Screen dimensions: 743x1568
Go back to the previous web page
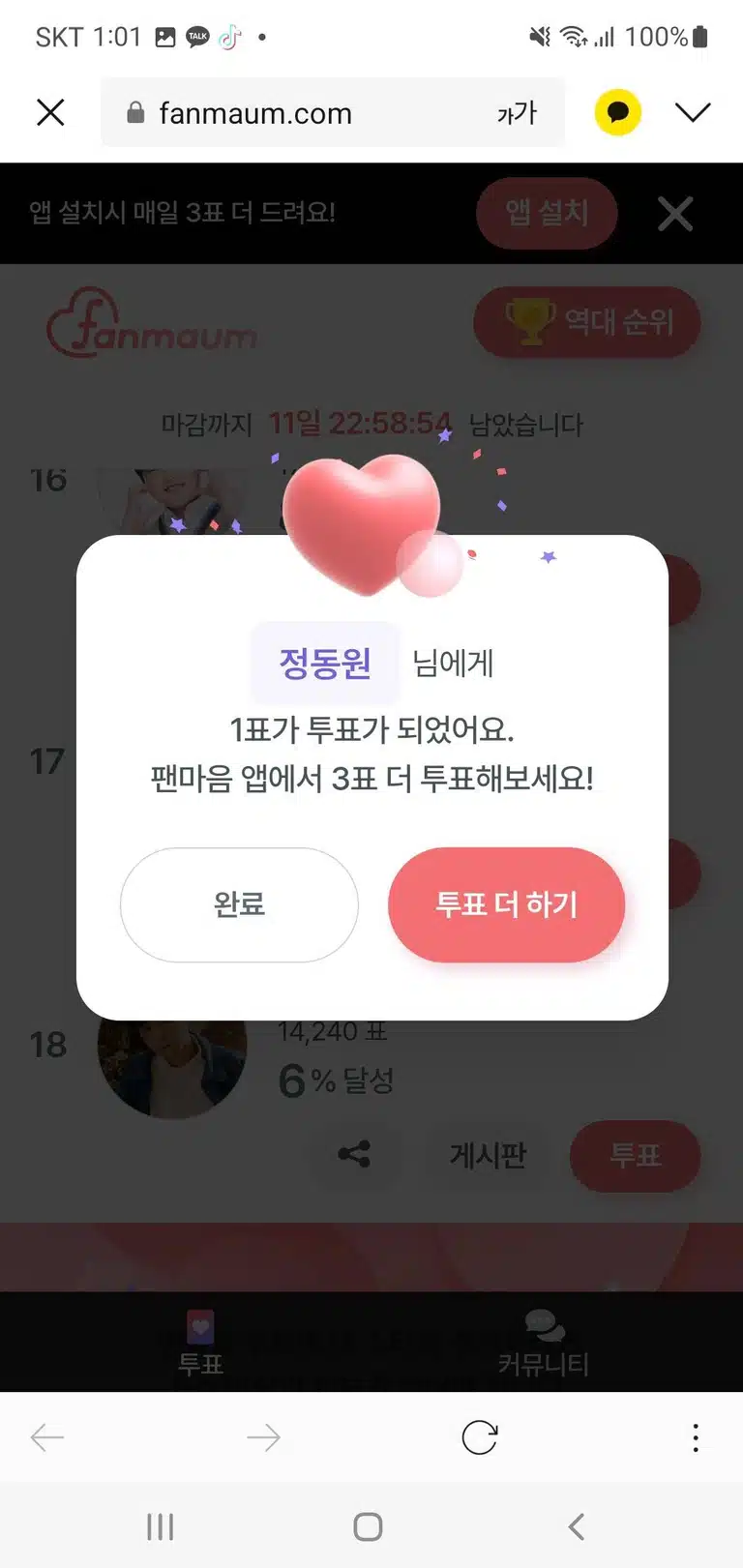coord(47,1437)
